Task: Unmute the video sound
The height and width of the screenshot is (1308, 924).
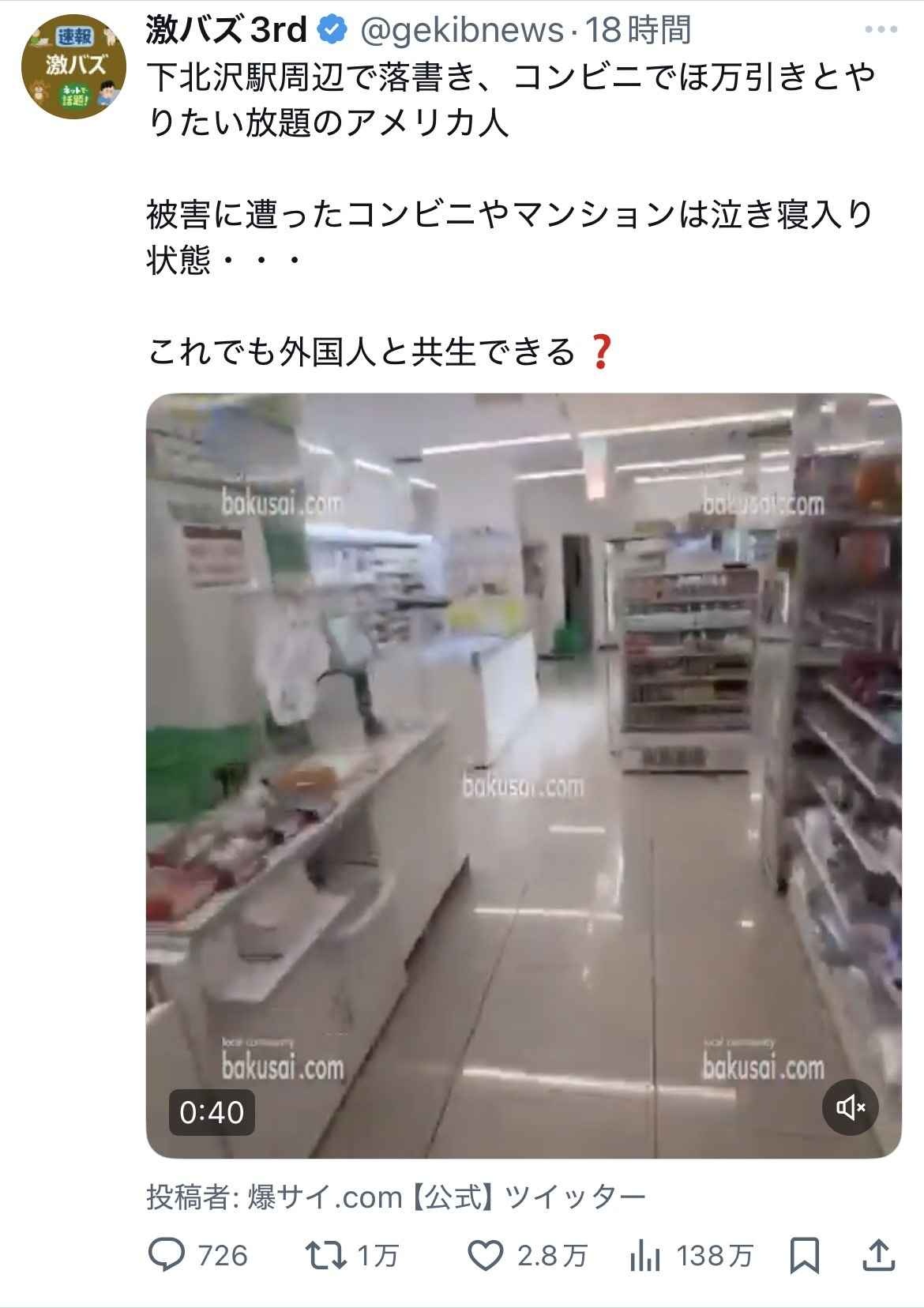Action: point(851,1107)
